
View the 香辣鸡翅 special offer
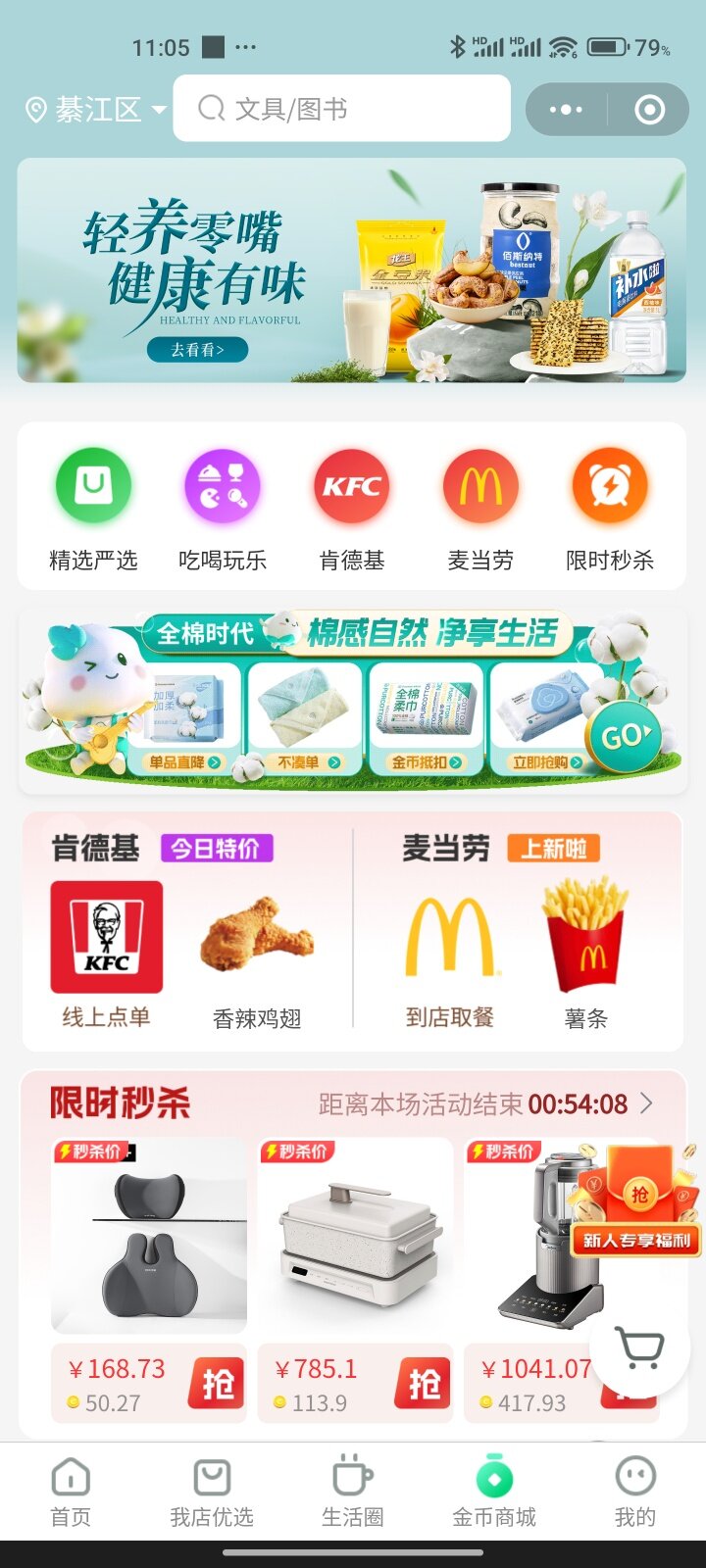[x=257, y=955]
